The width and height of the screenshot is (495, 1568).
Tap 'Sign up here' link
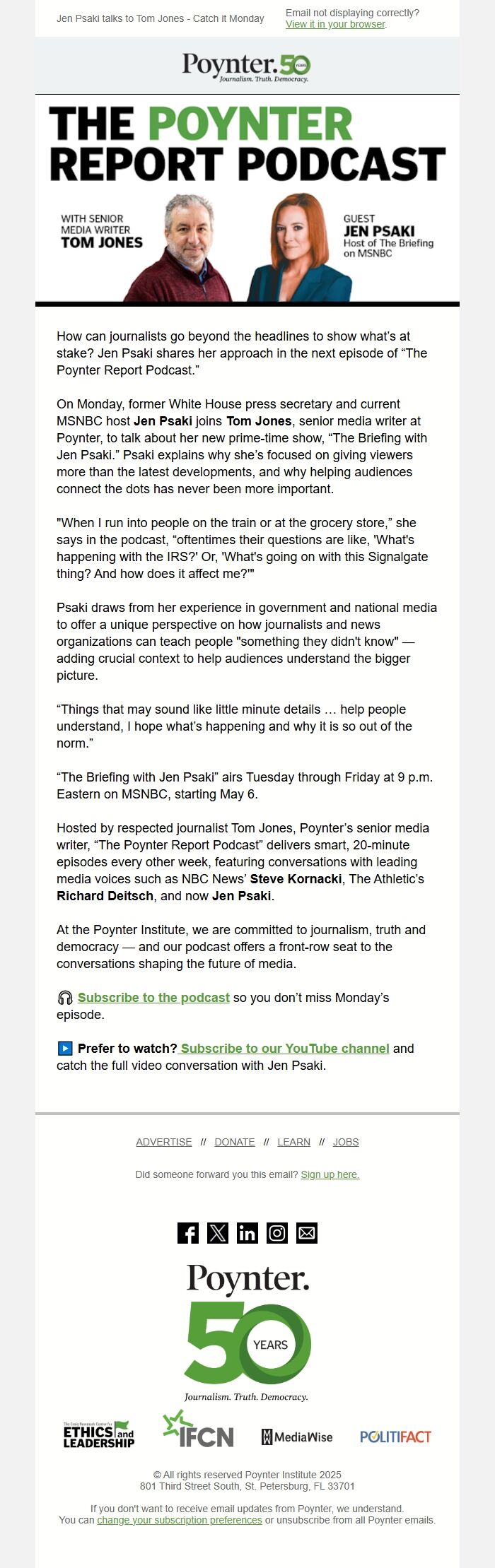click(330, 1174)
